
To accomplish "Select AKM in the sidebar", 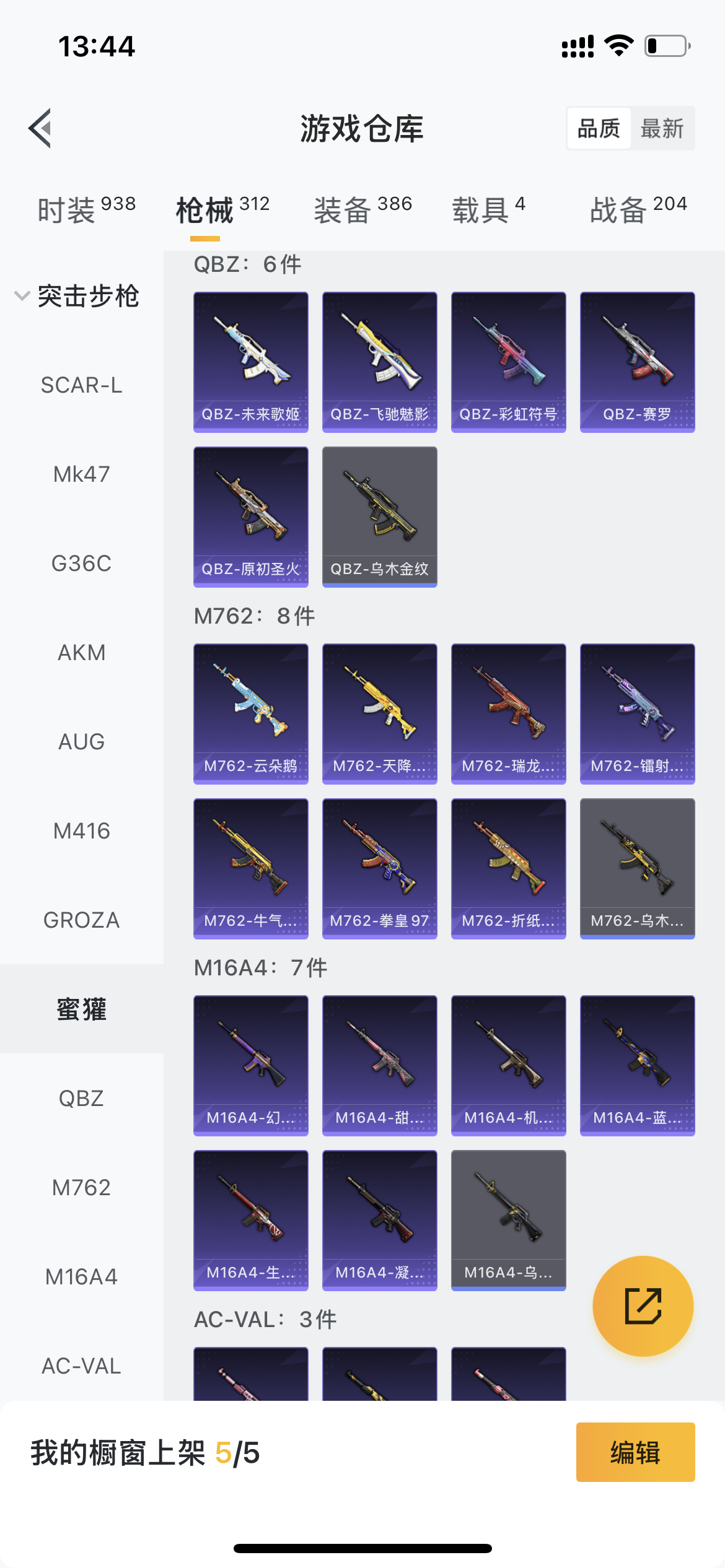I will coord(81,653).
